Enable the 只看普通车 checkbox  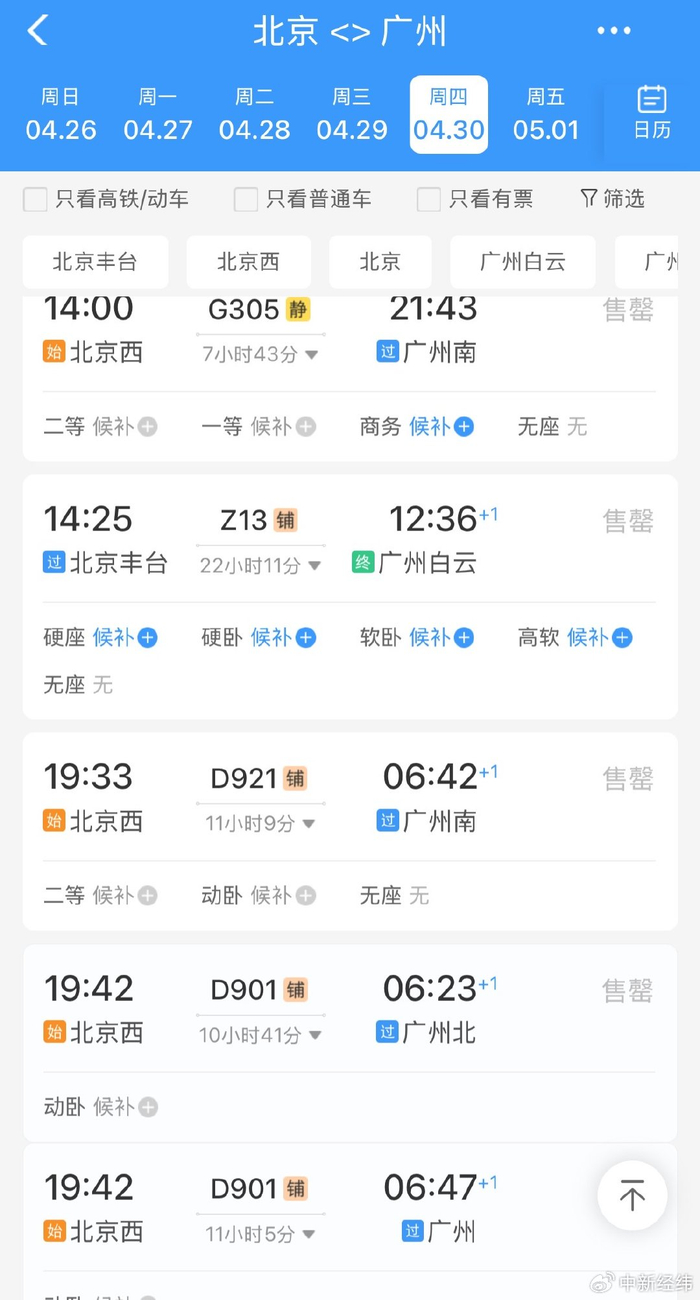246,199
